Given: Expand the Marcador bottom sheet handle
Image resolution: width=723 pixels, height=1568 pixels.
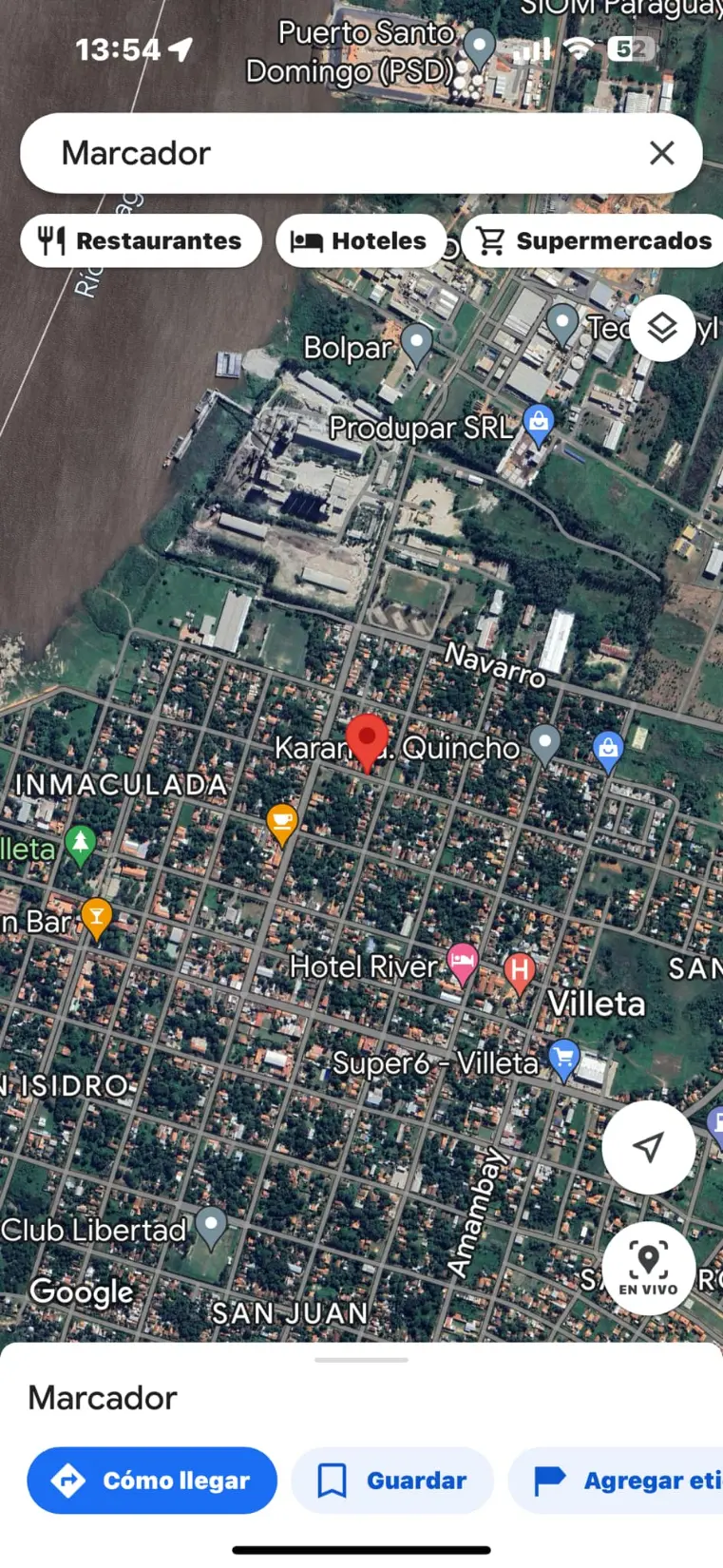Looking at the screenshot, I should pos(361,1360).
